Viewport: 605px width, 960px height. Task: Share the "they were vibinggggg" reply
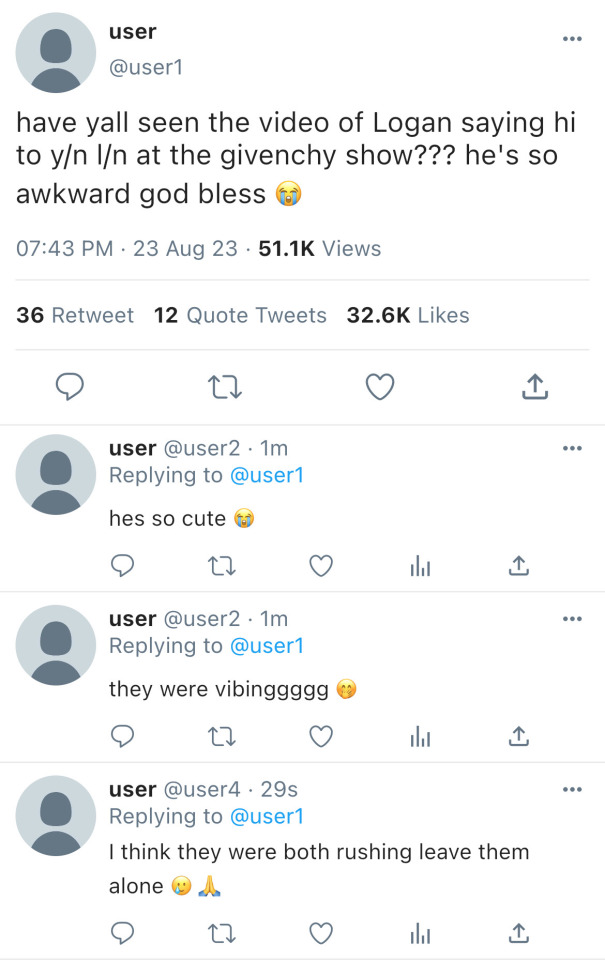pos(518,738)
